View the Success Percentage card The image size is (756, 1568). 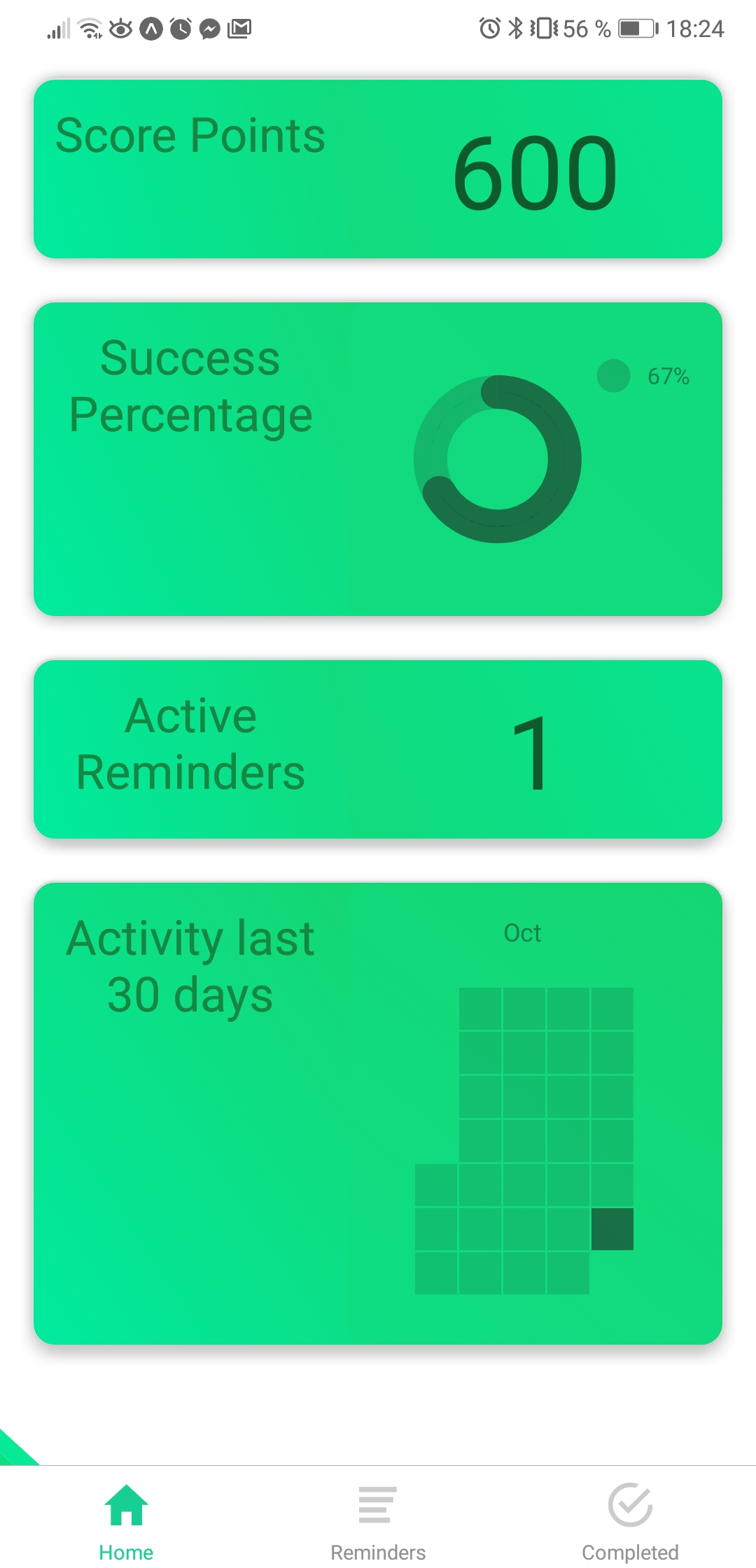pyautogui.click(x=378, y=459)
